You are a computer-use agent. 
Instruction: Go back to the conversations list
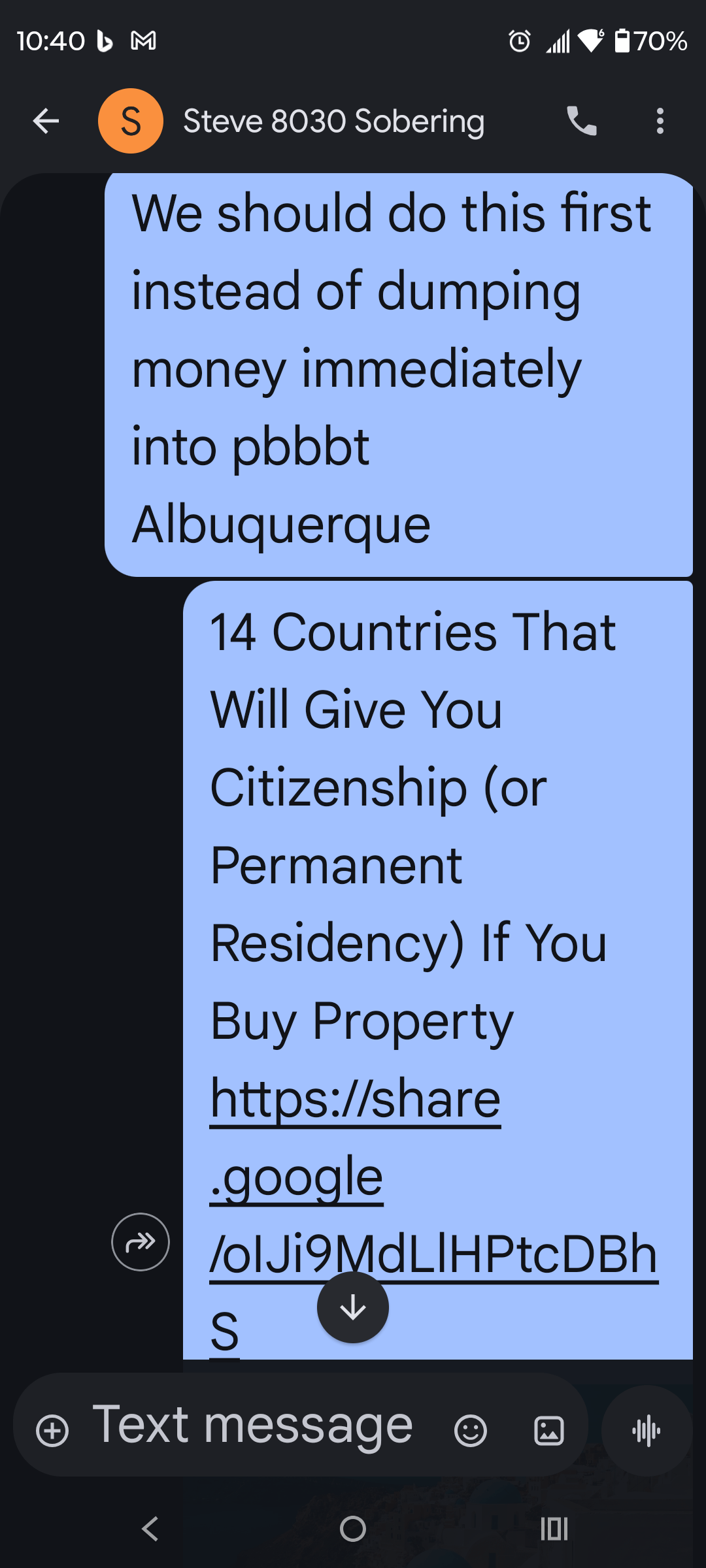pos(46,121)
